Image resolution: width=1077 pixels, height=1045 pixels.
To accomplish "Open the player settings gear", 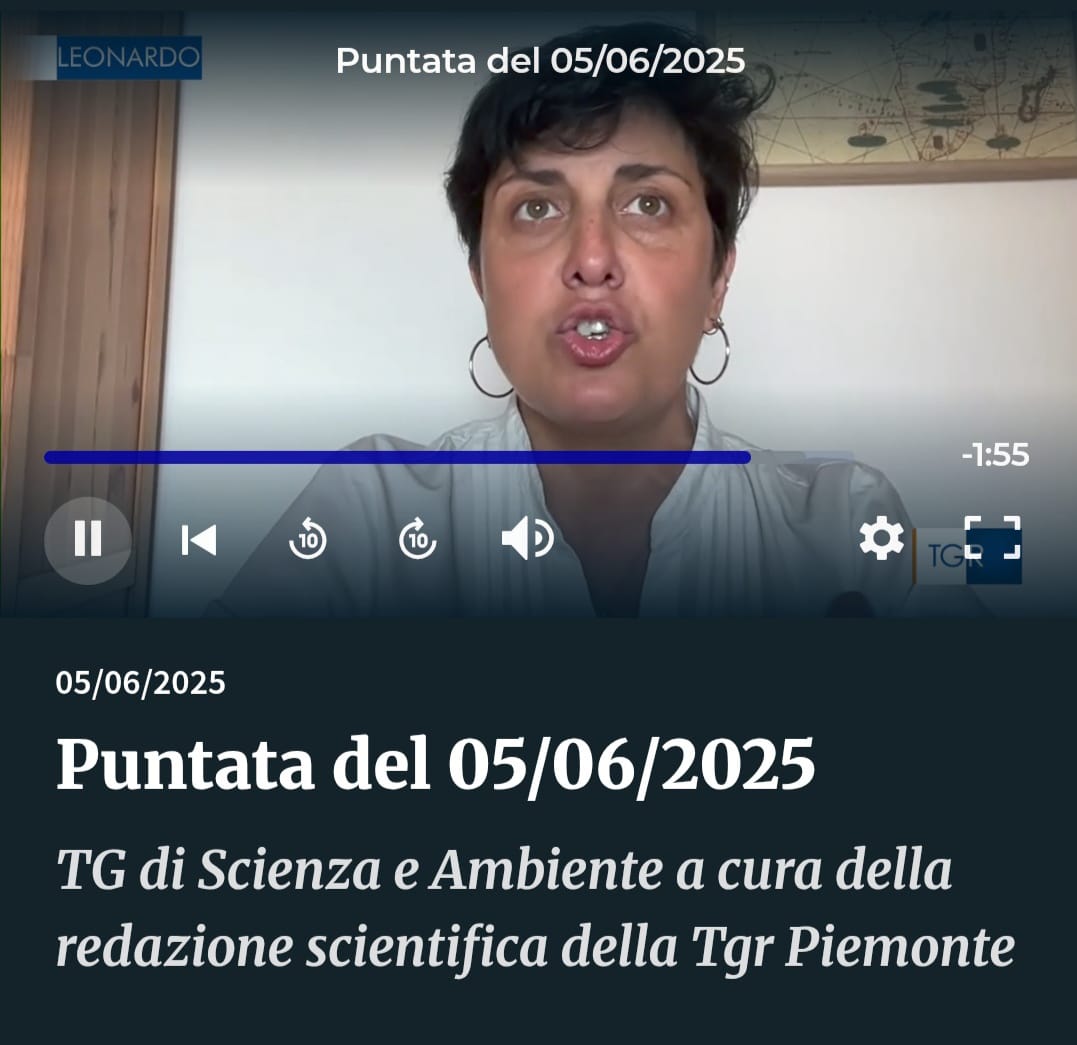I will 881,540.
